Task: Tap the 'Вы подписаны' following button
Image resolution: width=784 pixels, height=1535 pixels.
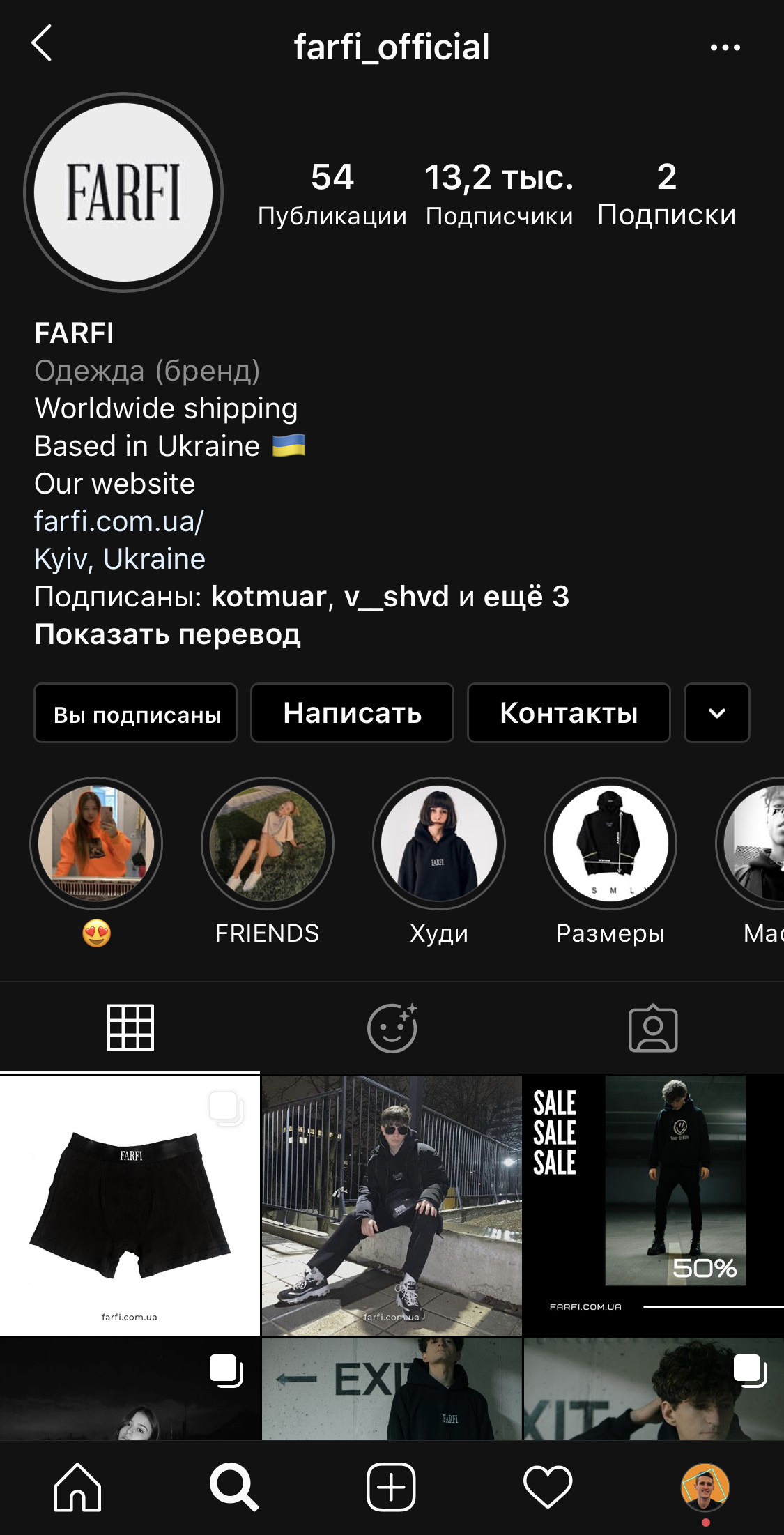Action: click(136, 713)
